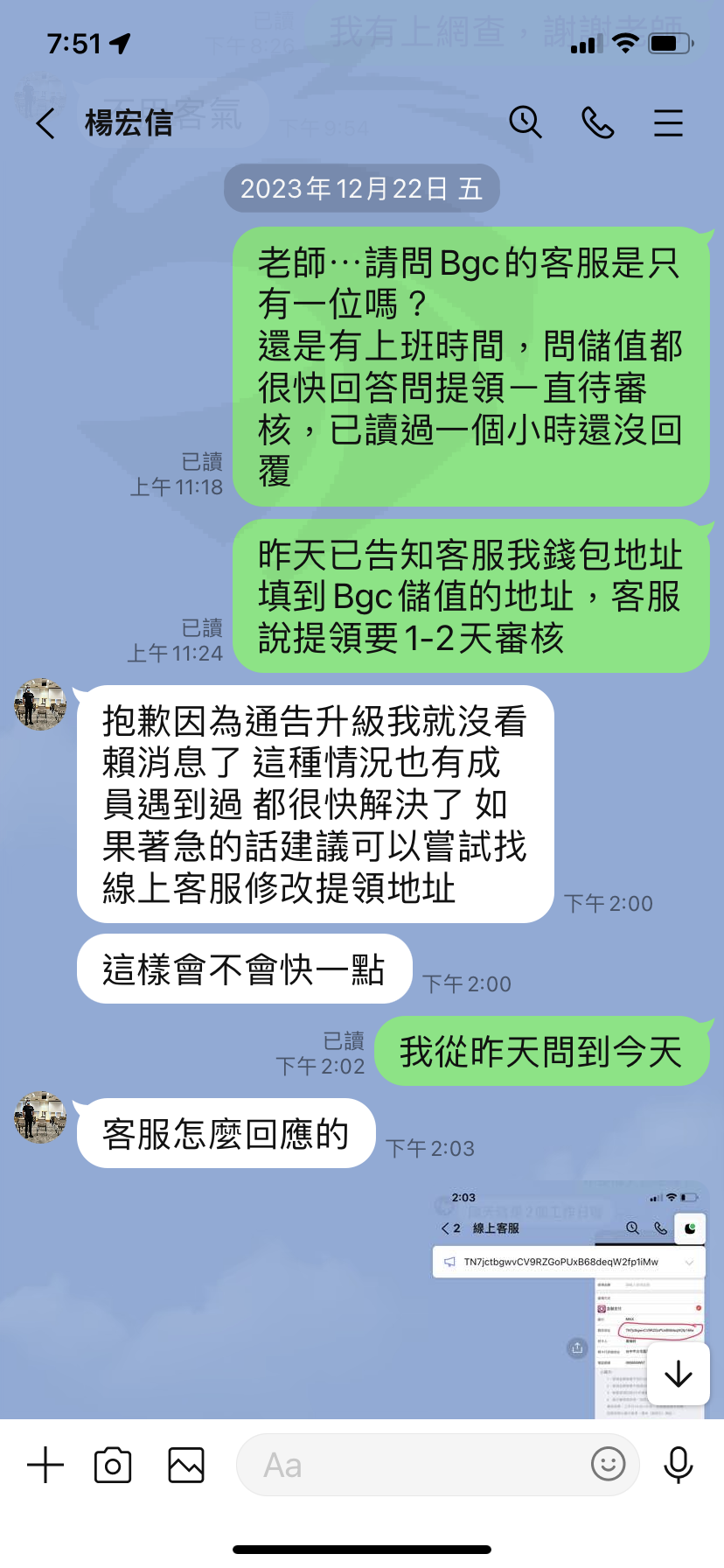The width and height of the screenshot is (724, 1568).
Task: View 楊宏信's profile picture beside 客服怎麼回應的
Action: tap(40, 1117)
